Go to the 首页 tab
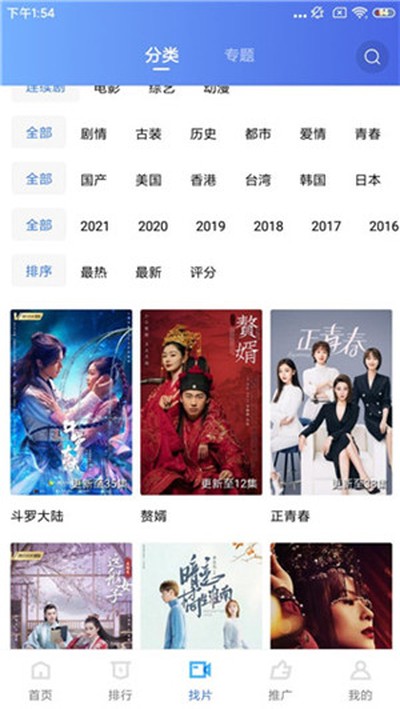The height and width of the screenshot is (709, 400). [x=40, y=680]
